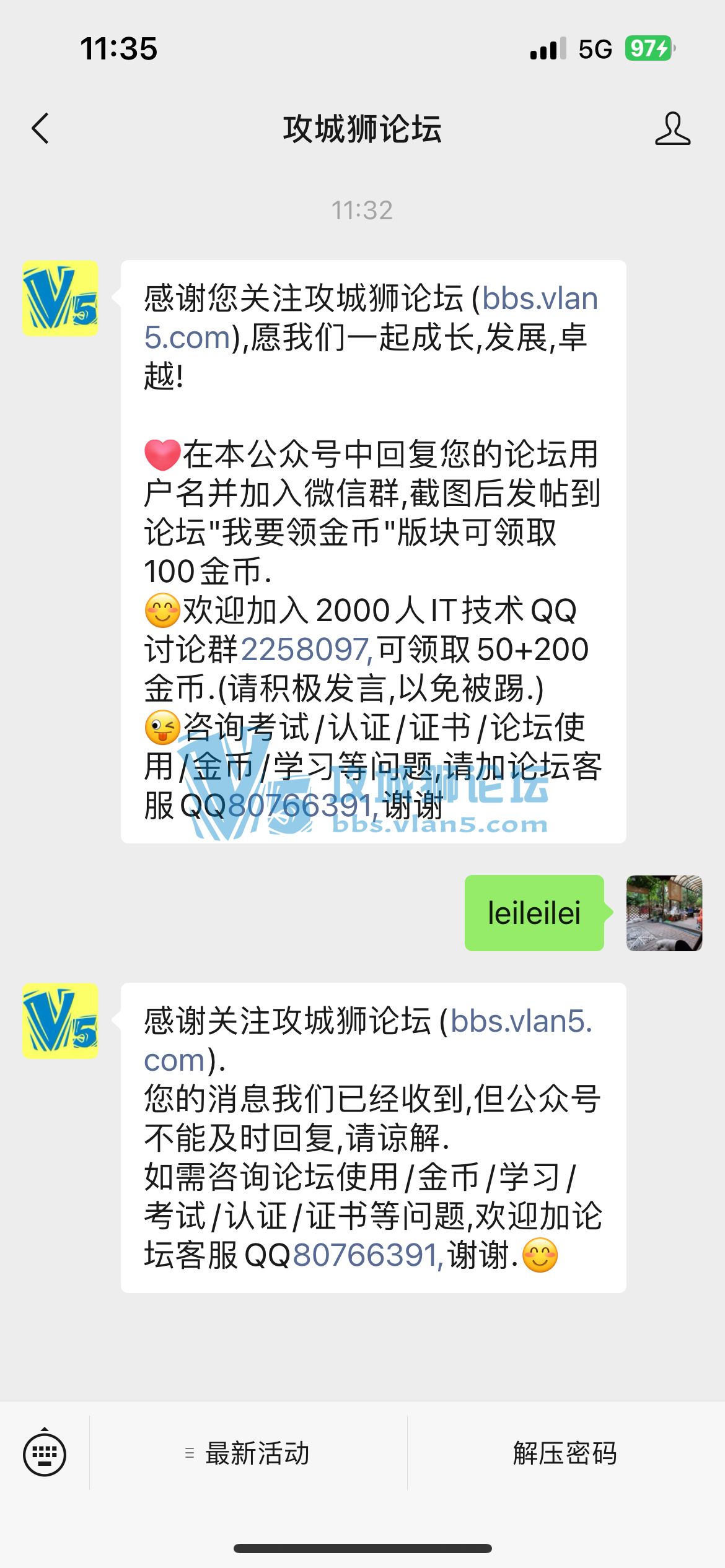Tap QQ number 80766391 in the latest reply
Screen dimensions: 725x1568
tap(367, 1255)
